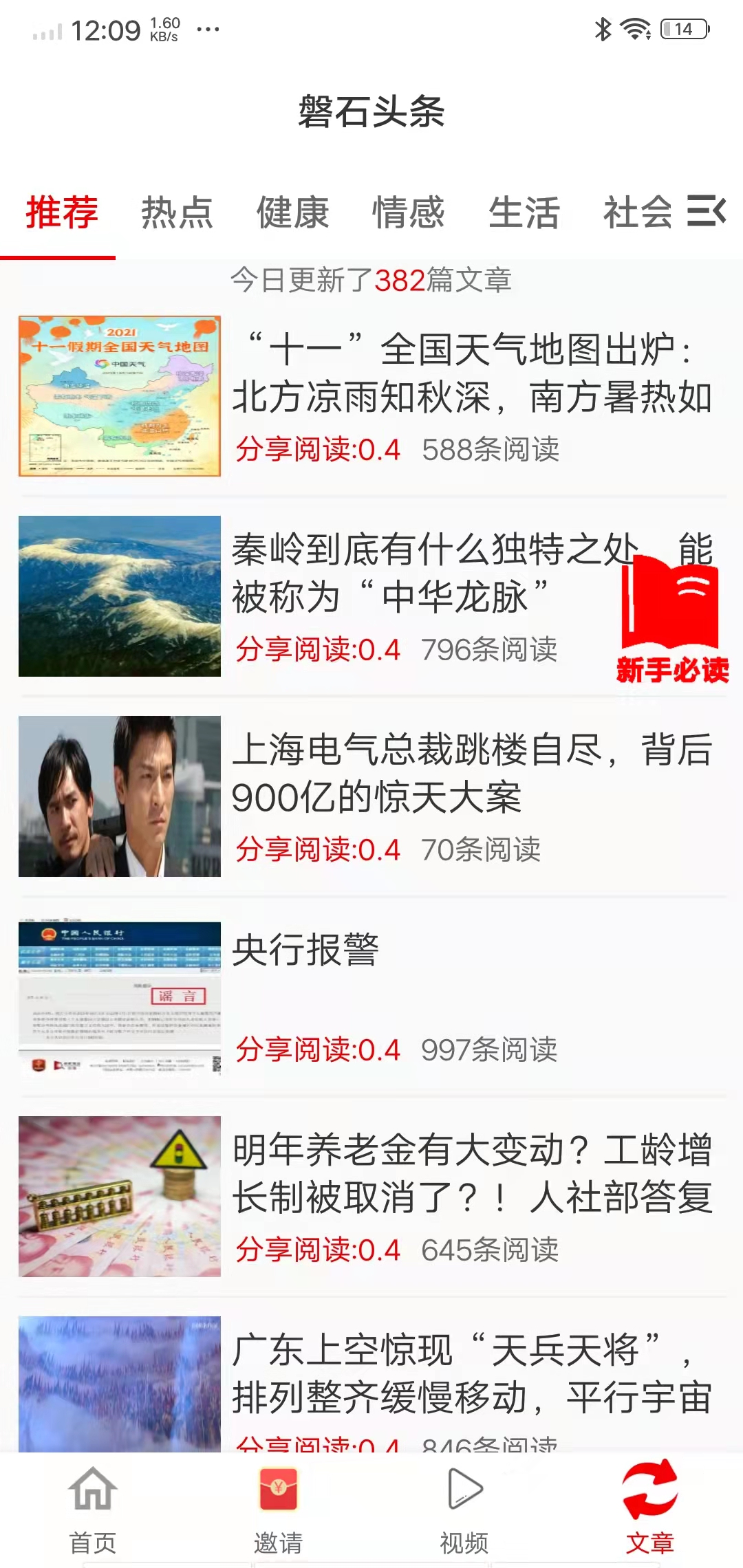Tap the 新手必读 red book badge
This screenshot has height=1568, width=743.
point(671,612)
